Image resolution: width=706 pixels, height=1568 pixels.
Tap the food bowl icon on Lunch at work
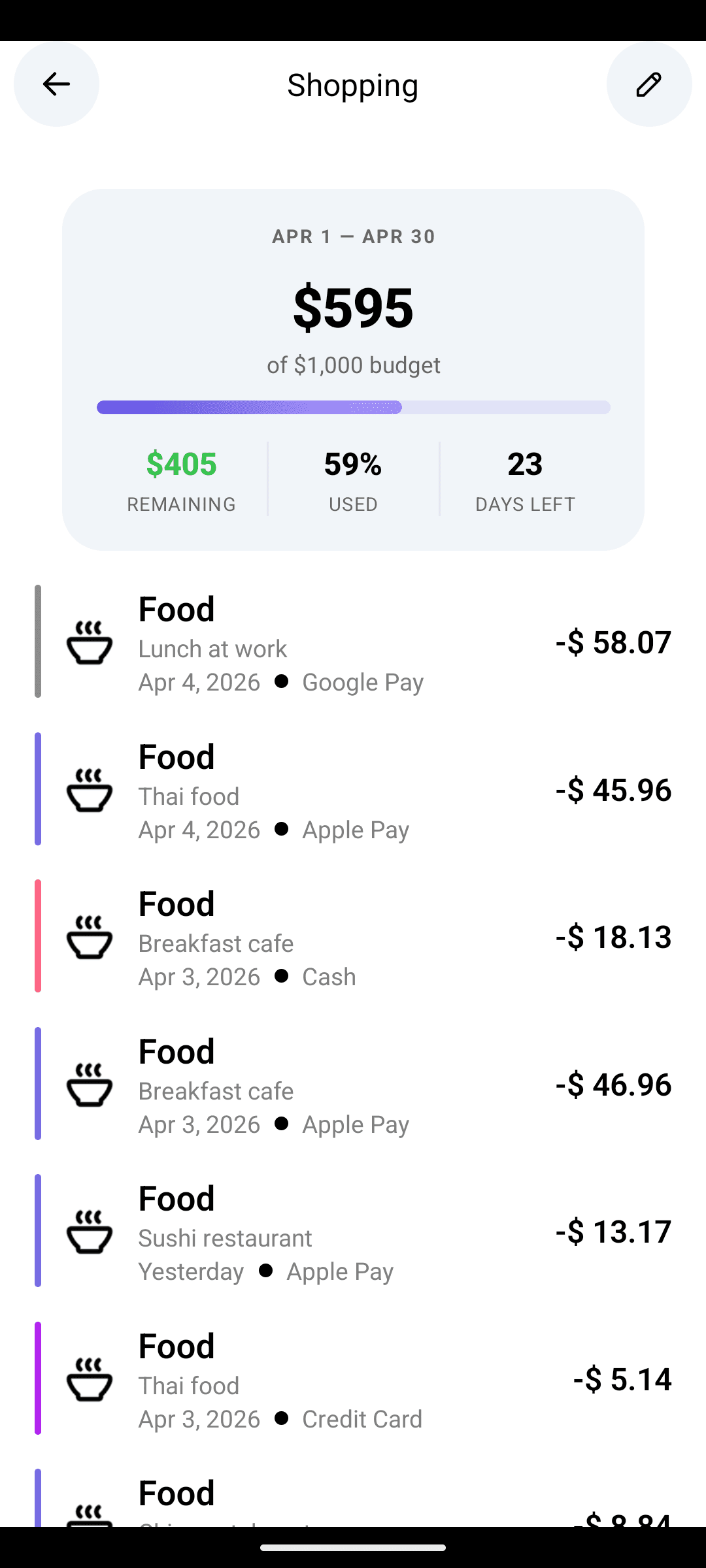pyautogui.click(x=90, y=644)
